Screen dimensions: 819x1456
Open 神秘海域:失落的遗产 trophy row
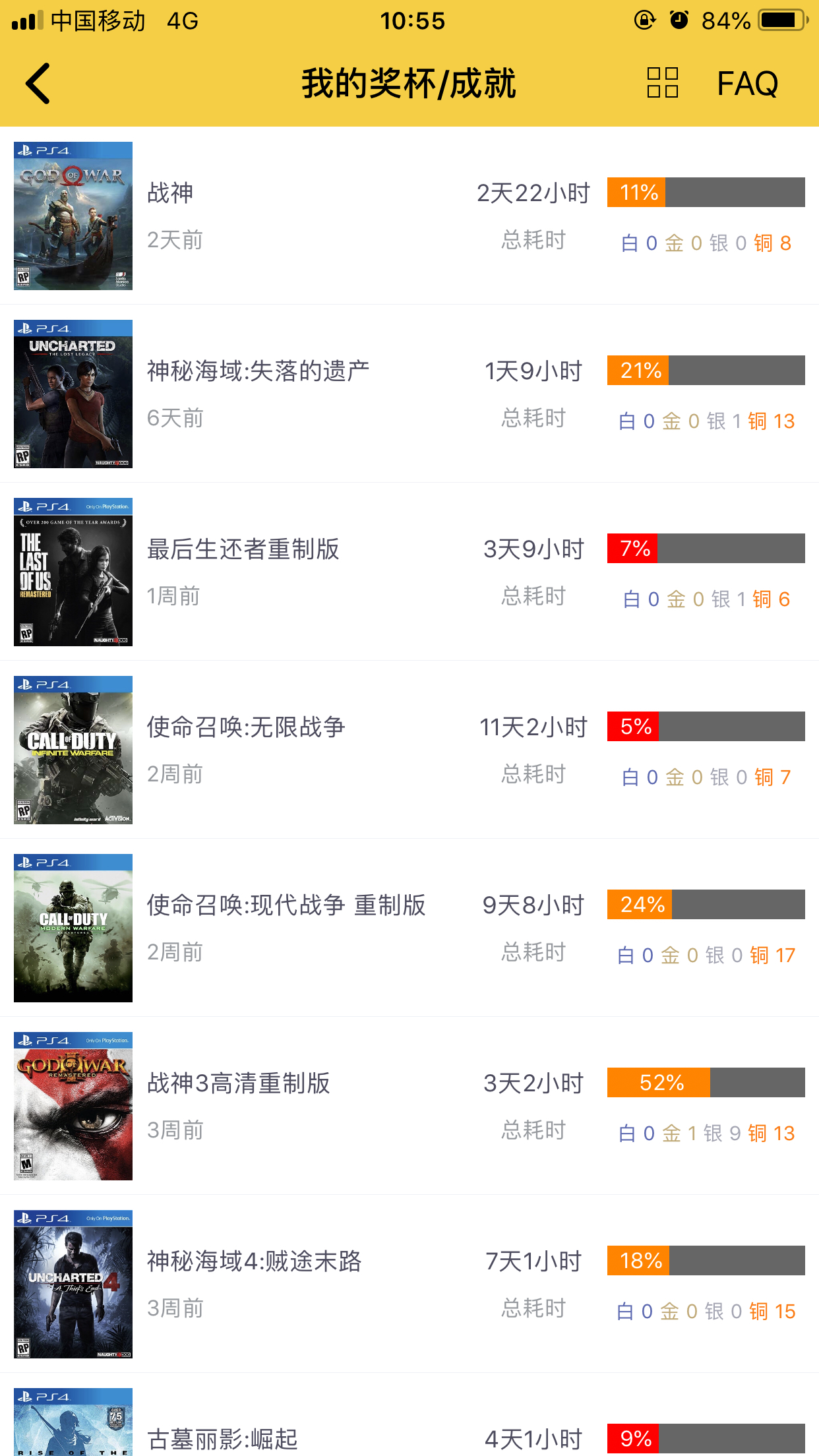pos(409,394)
